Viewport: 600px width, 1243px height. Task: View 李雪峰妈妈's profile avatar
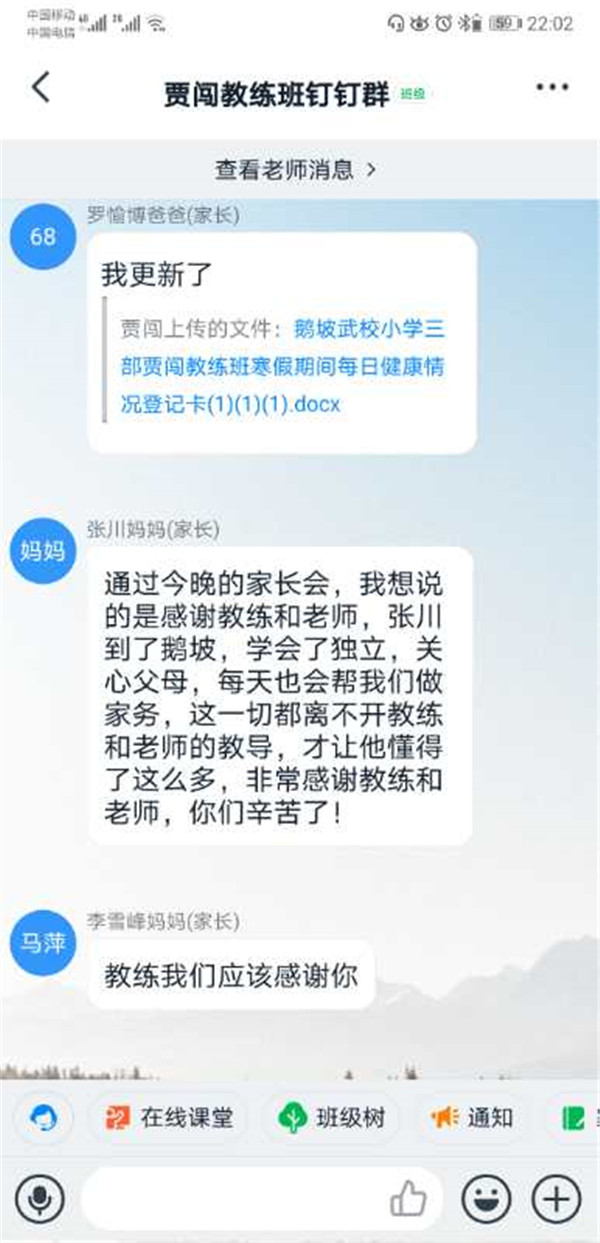tap(42, 943)
